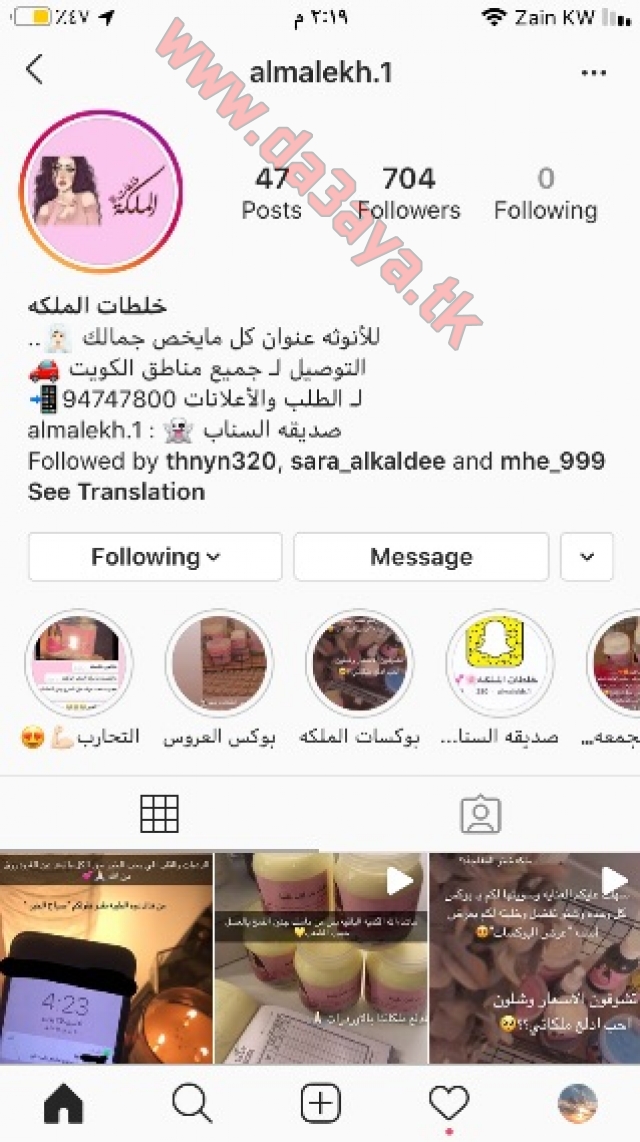This screenshot has height=1142, width=640.
Task: Tap the Following button
Action: click(x=155, y=557)
